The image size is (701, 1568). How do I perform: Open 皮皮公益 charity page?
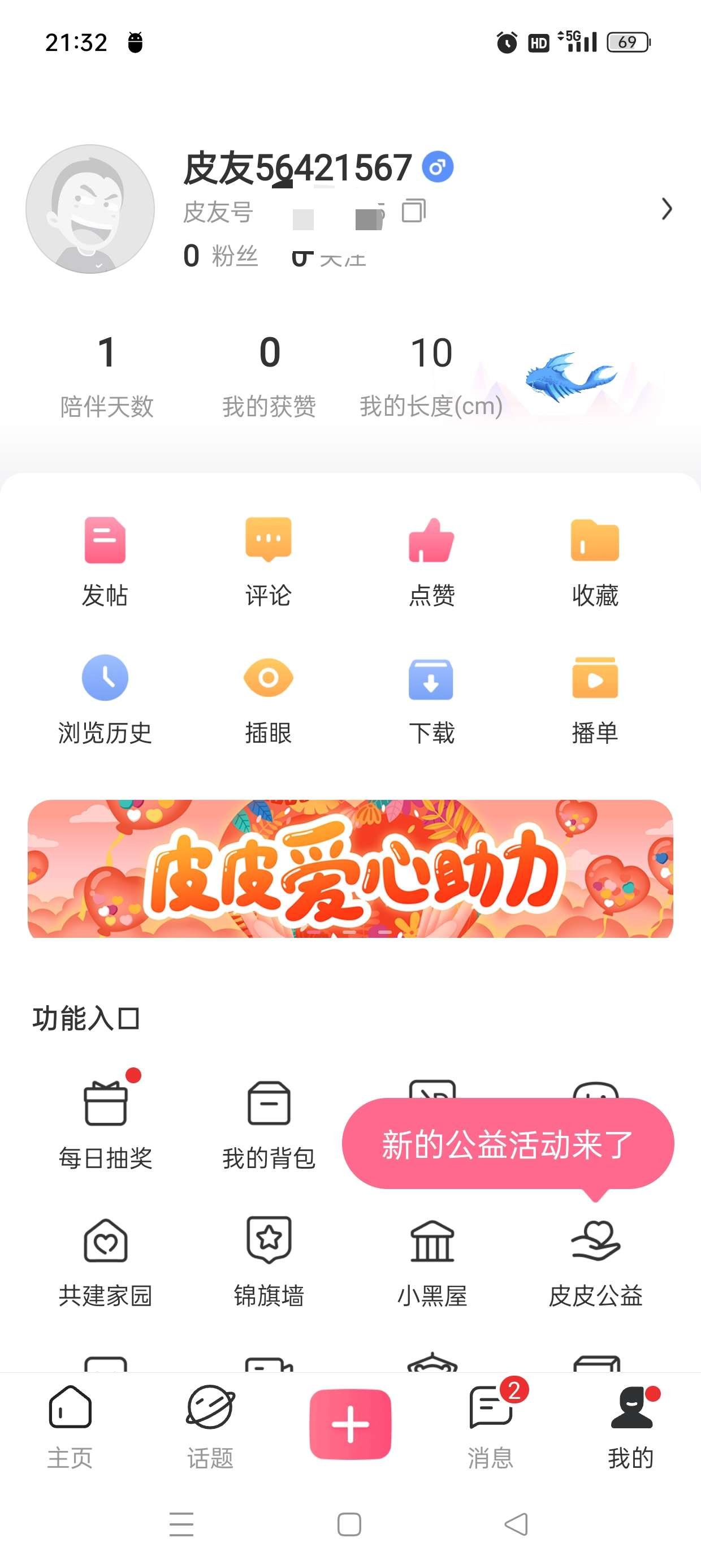point(595,1261)
